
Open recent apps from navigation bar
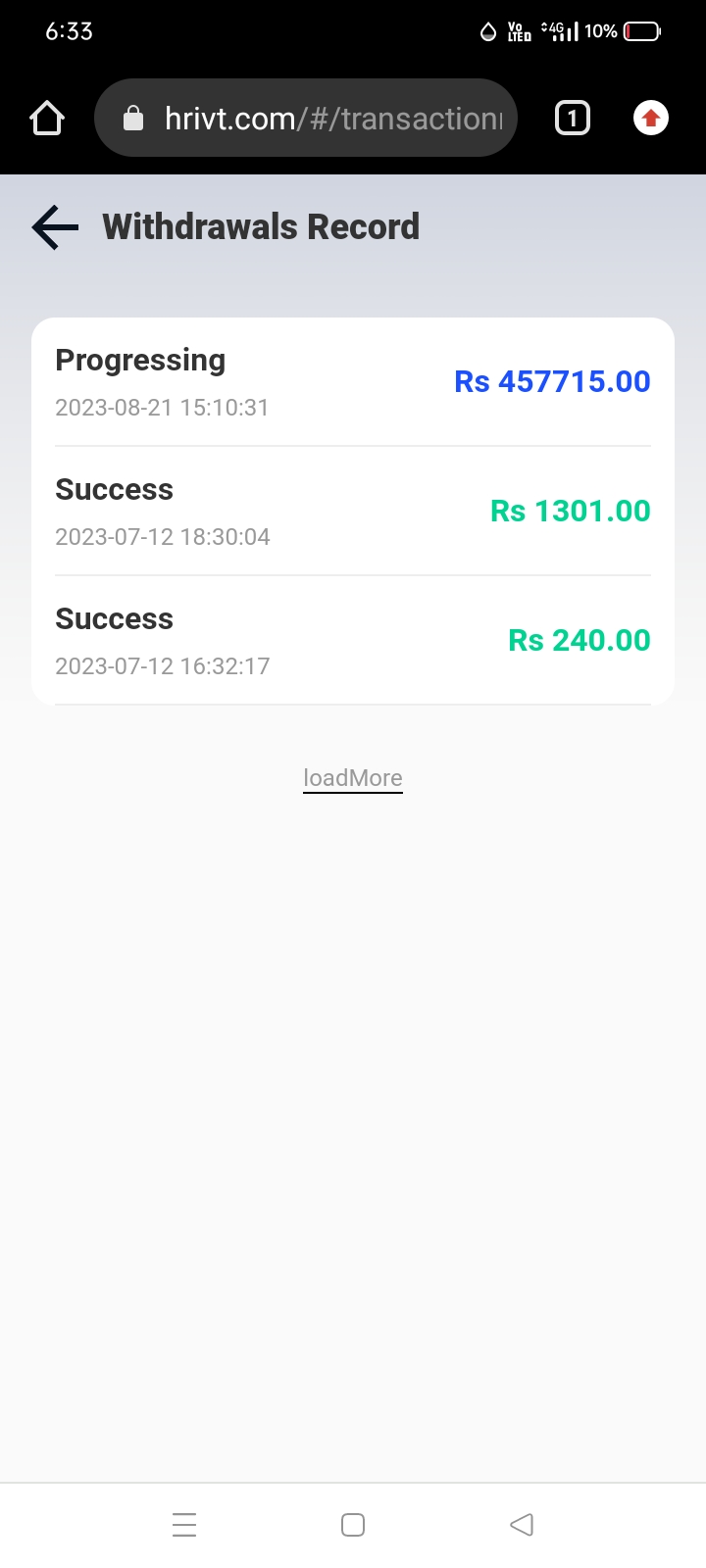[184, 1525]
